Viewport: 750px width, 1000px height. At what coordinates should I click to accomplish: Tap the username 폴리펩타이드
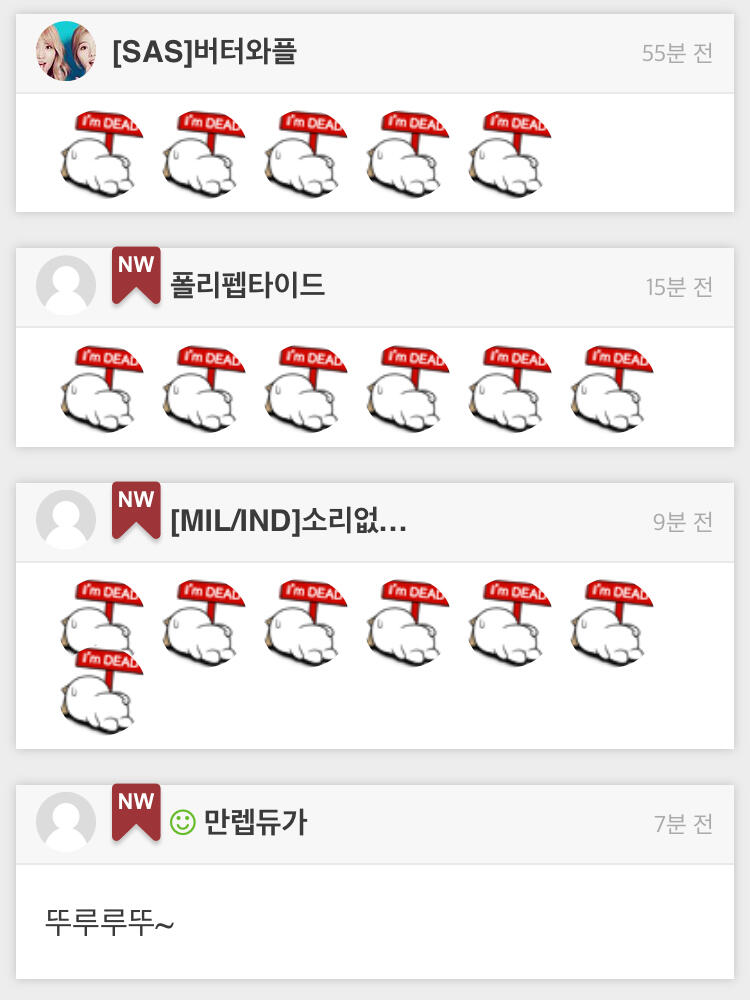coord(247,285)
